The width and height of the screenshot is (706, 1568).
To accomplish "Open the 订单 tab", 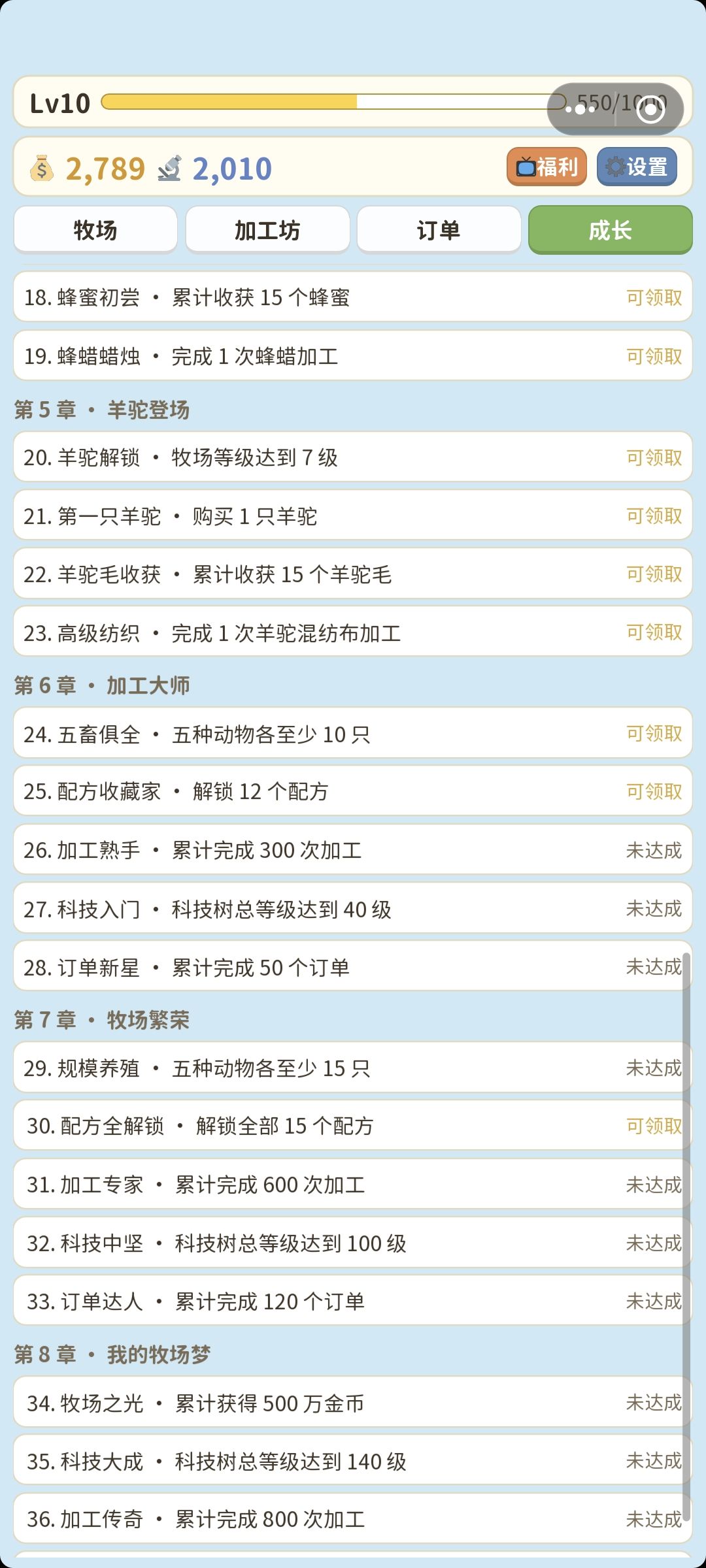I will 439,230.
